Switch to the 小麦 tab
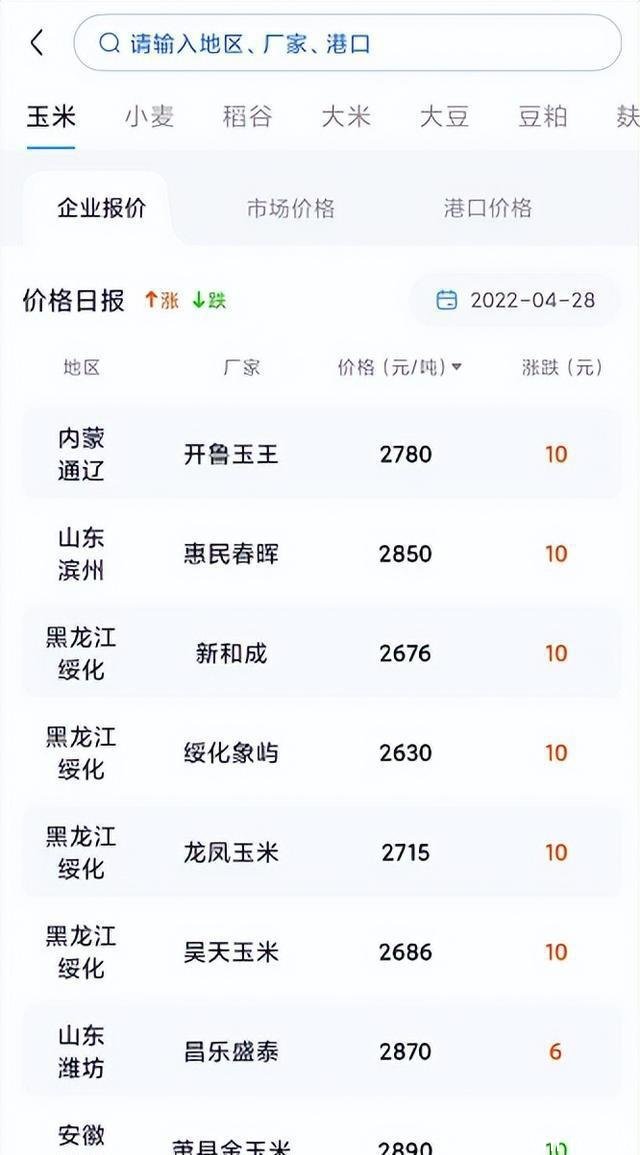 (x=150, y=116)
